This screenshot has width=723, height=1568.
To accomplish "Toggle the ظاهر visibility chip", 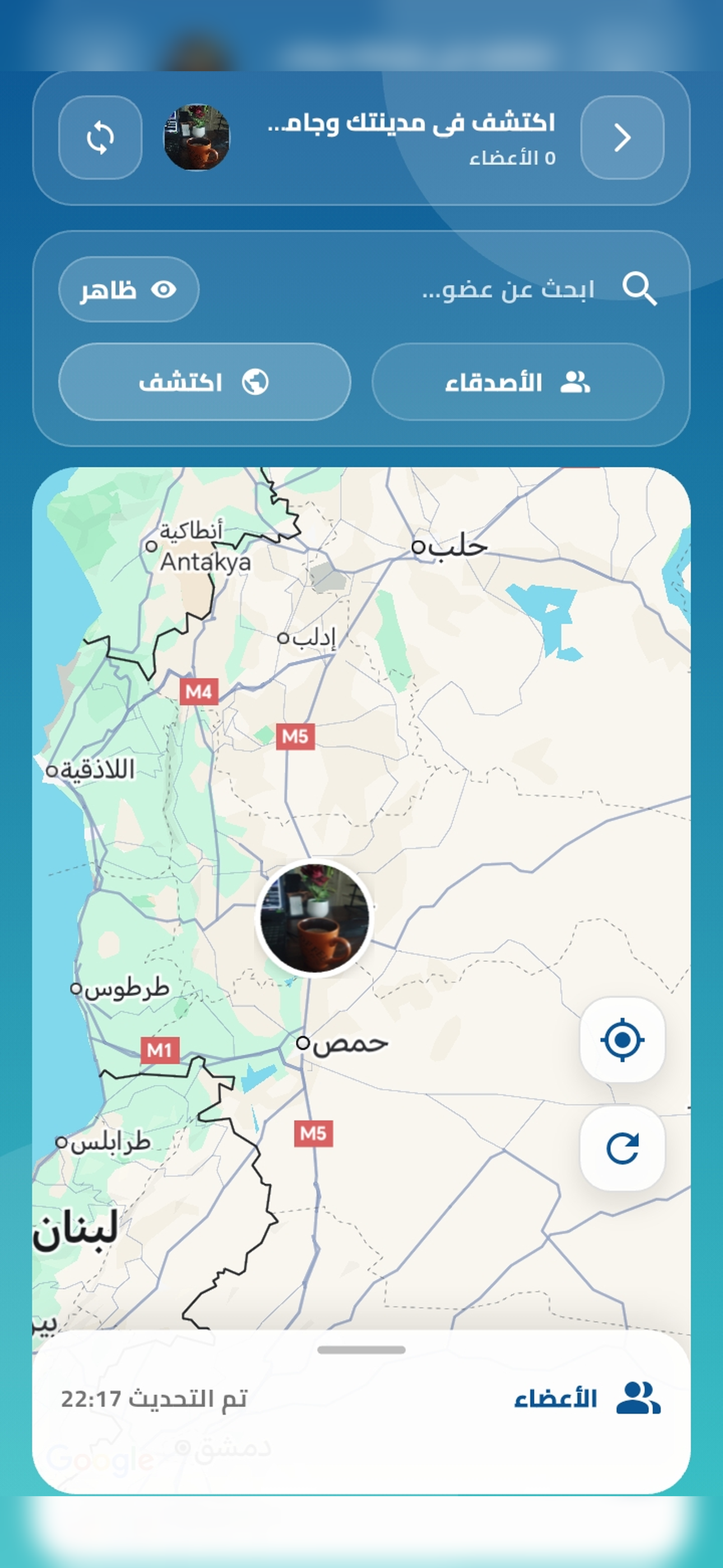I will coord(129,289).
